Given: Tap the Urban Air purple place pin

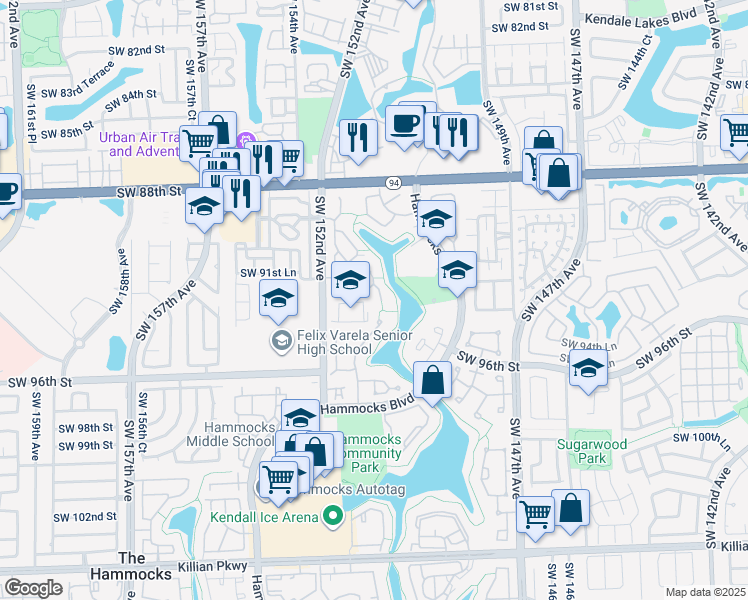Looking at the screenshot, I should point(246,139).
